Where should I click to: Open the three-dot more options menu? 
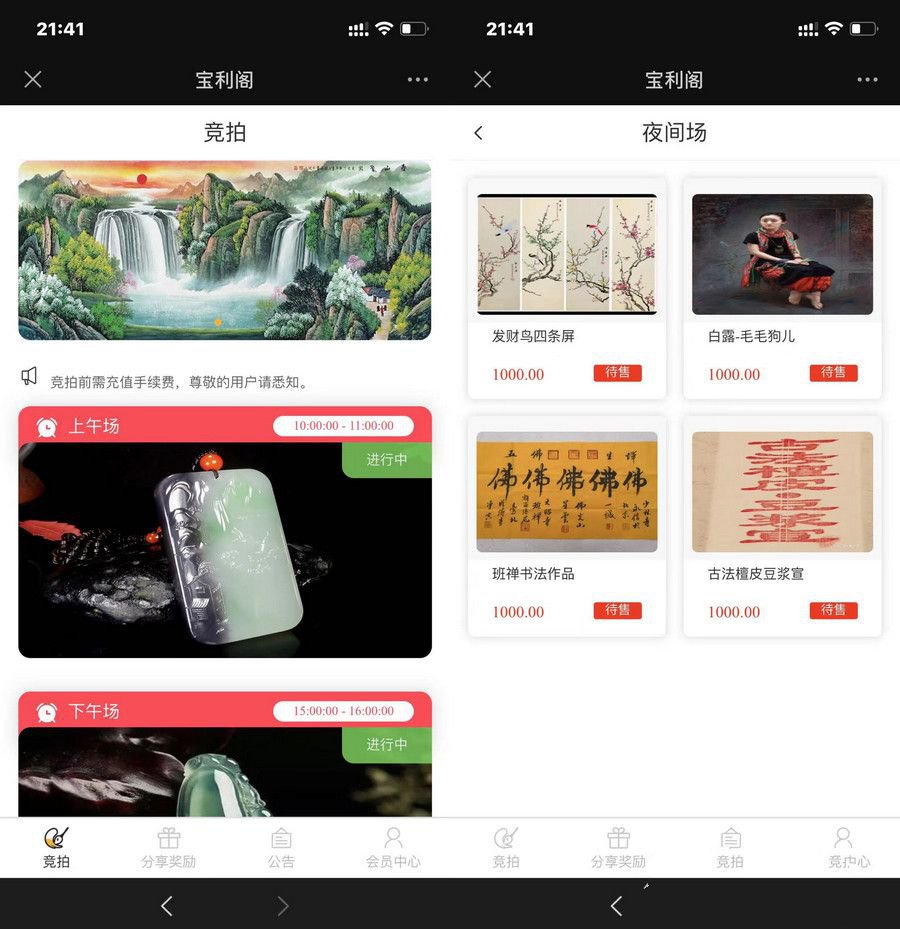coord(417,79)
